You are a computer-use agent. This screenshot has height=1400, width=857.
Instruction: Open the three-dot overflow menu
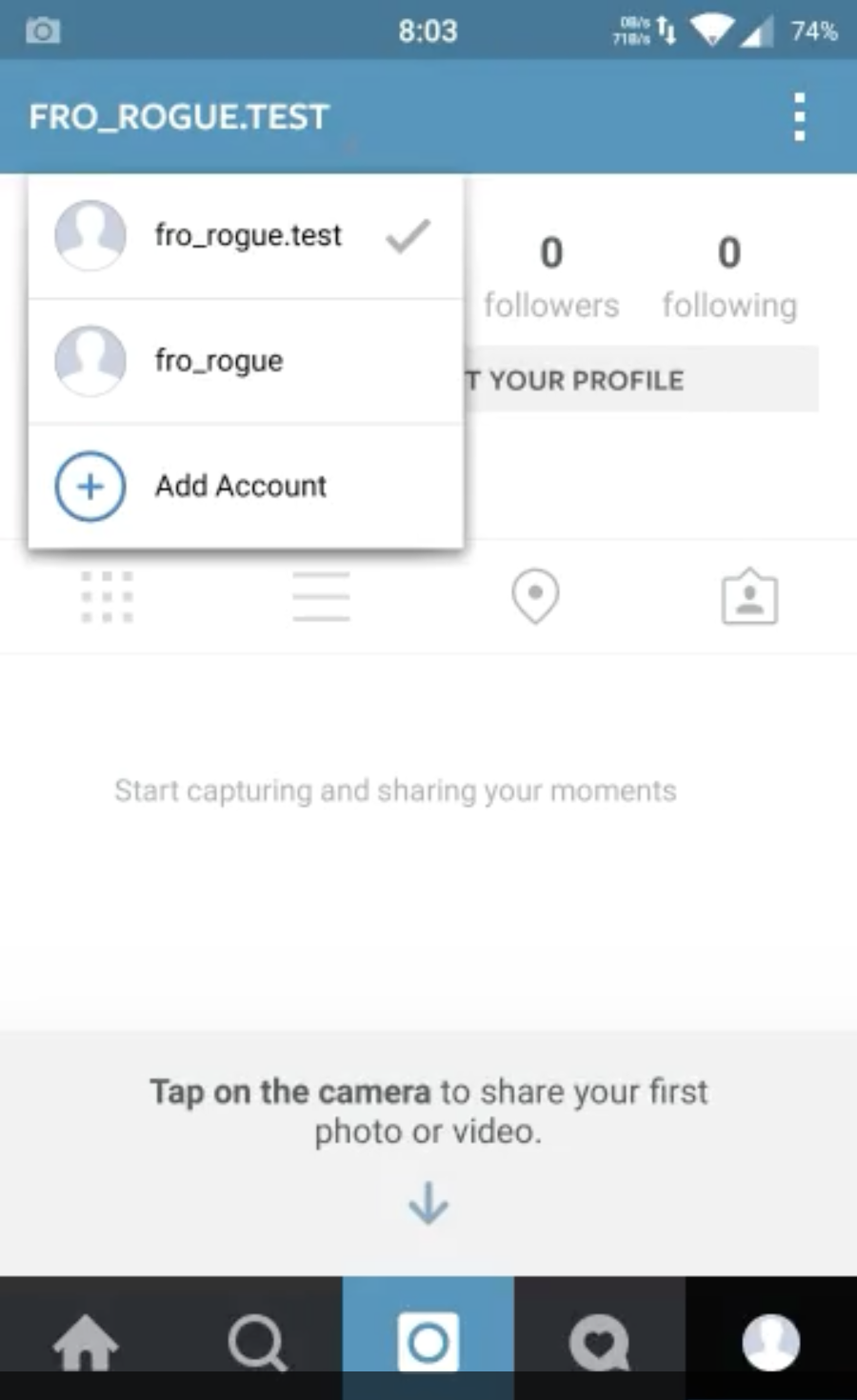(x=800, y=117)
